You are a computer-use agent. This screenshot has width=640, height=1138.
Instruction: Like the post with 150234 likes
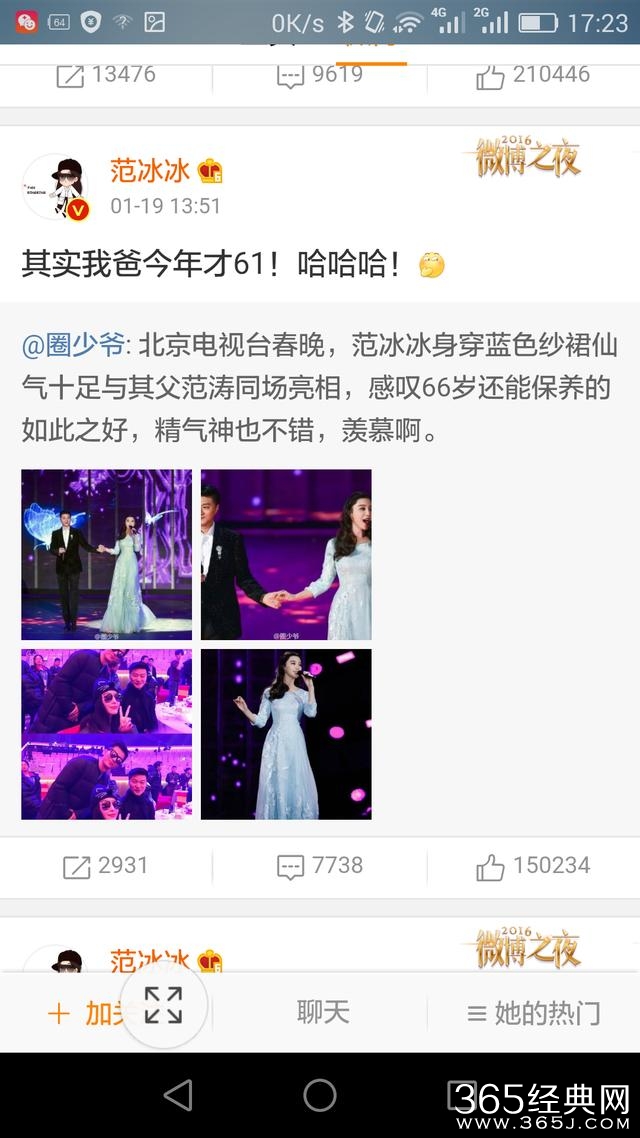pyautogui.click(x=533, y=866)
